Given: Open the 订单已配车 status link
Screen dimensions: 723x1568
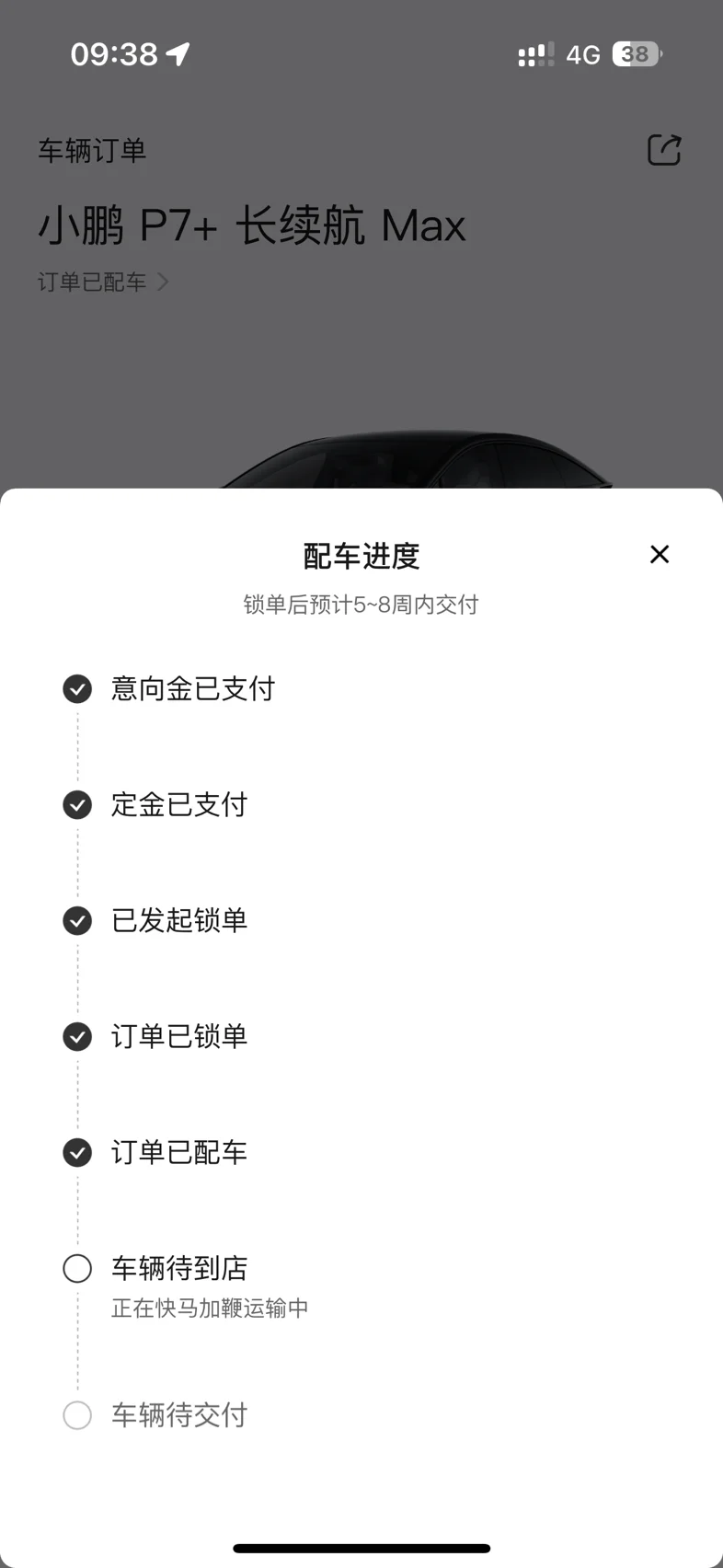Looking at the screenshot, I should click(102, 282).
